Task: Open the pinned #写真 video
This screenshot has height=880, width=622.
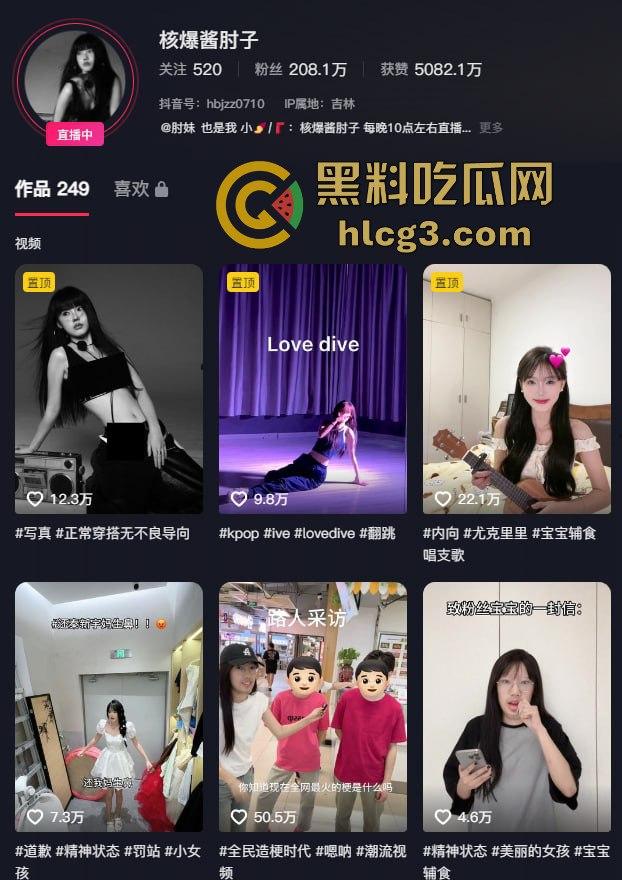Action: [109, 389]
